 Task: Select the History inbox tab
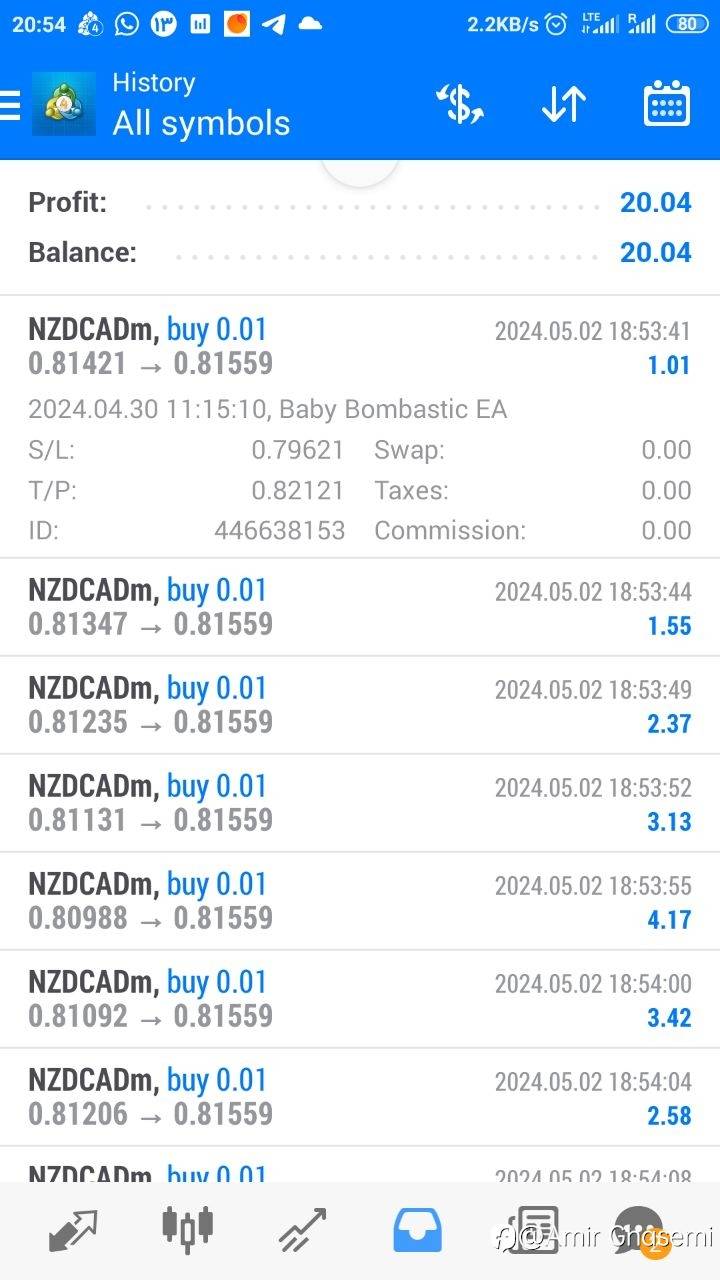pos(418,1230)
